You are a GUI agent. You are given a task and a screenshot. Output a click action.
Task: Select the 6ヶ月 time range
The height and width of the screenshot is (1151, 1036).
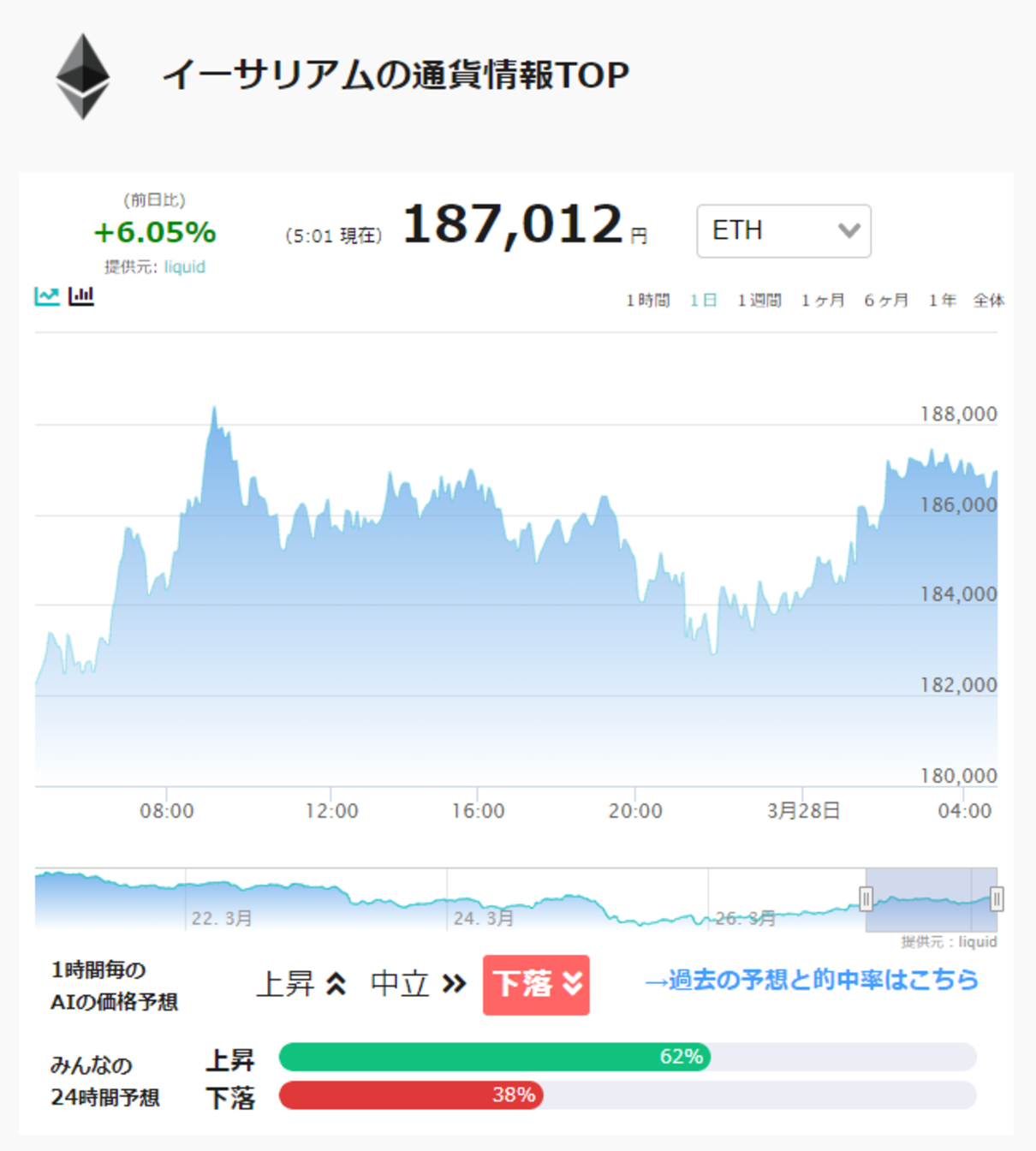click(x=886, y=301)
